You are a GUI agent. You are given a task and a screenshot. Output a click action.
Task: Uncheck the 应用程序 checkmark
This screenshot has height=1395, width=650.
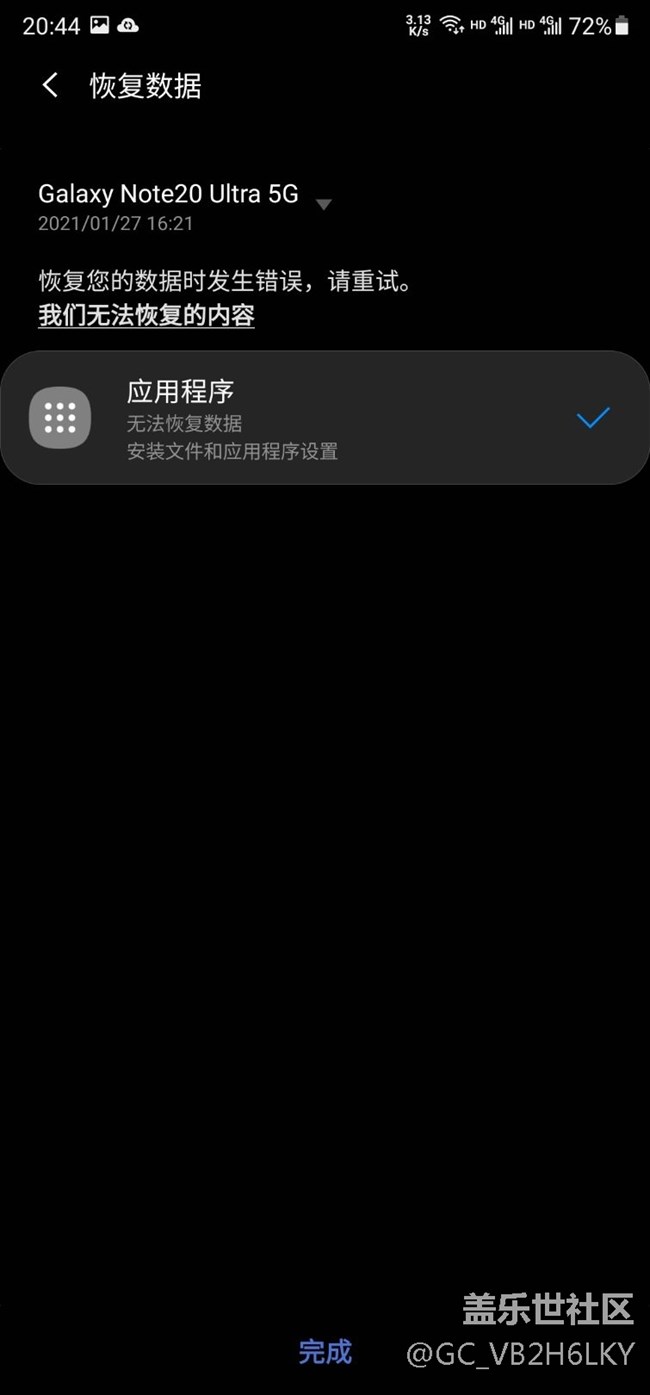(x=592, y=418)
